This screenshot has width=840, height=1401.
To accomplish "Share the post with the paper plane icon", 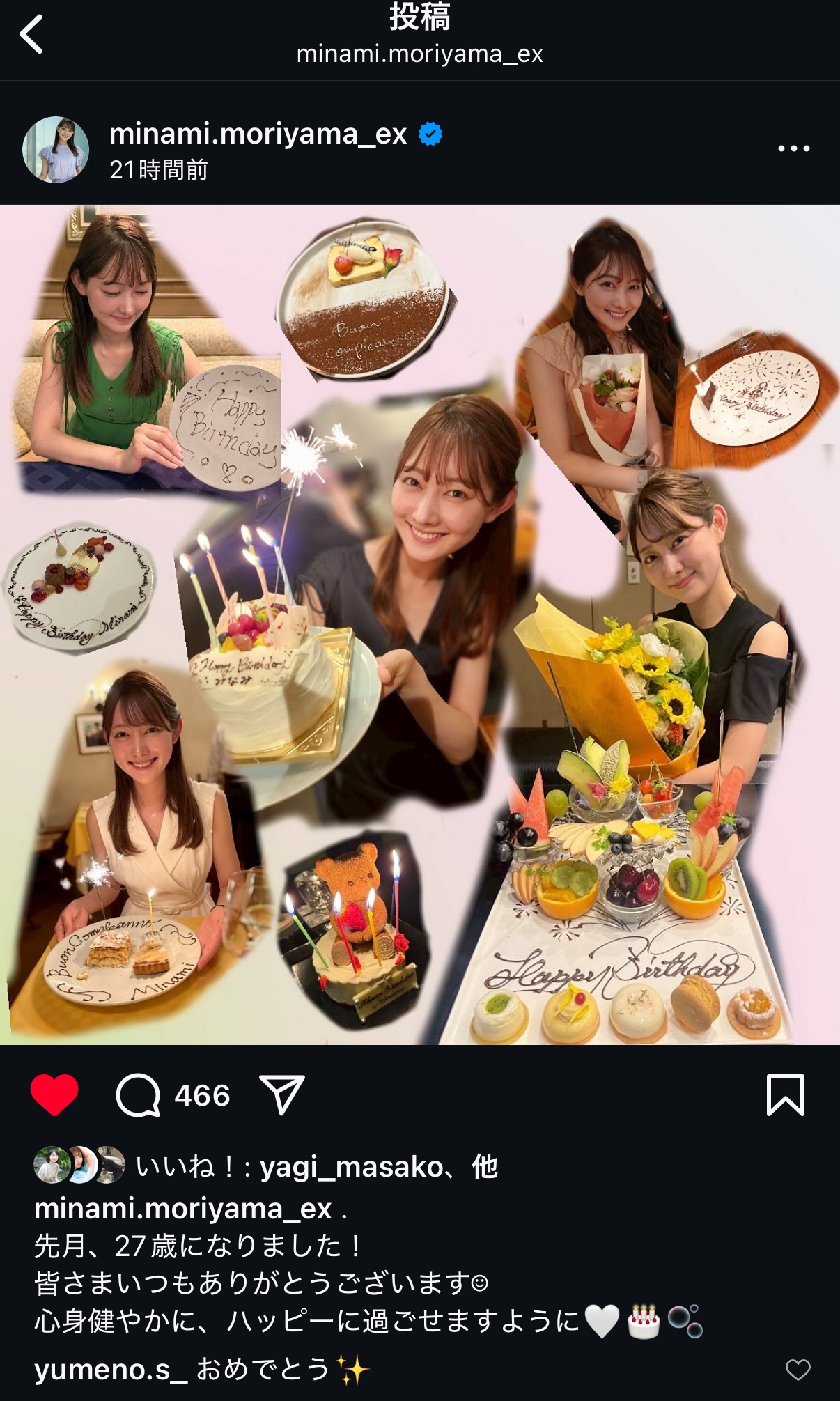I will [x=282, y=1094].
